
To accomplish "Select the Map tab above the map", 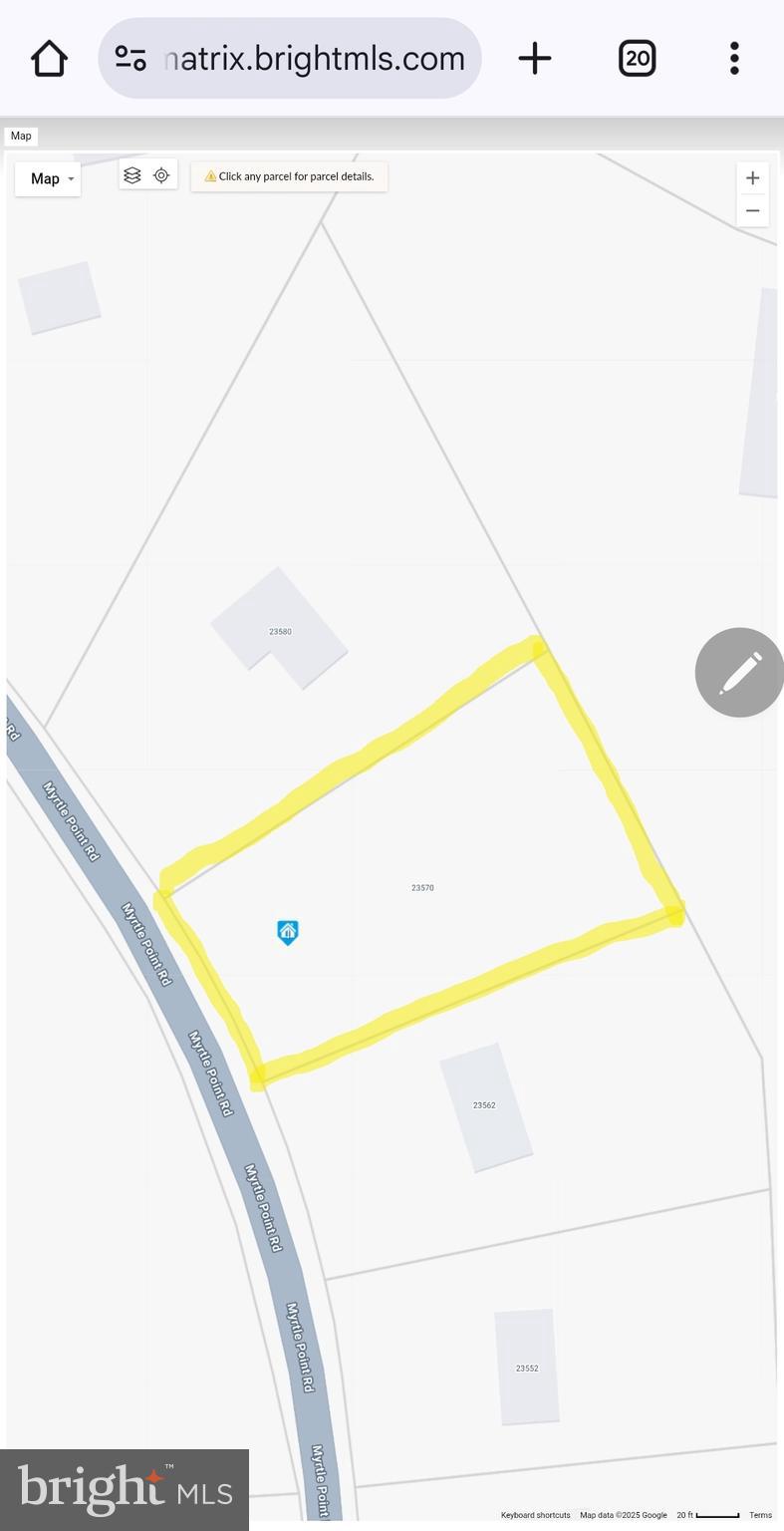I will tap(20, 135).
